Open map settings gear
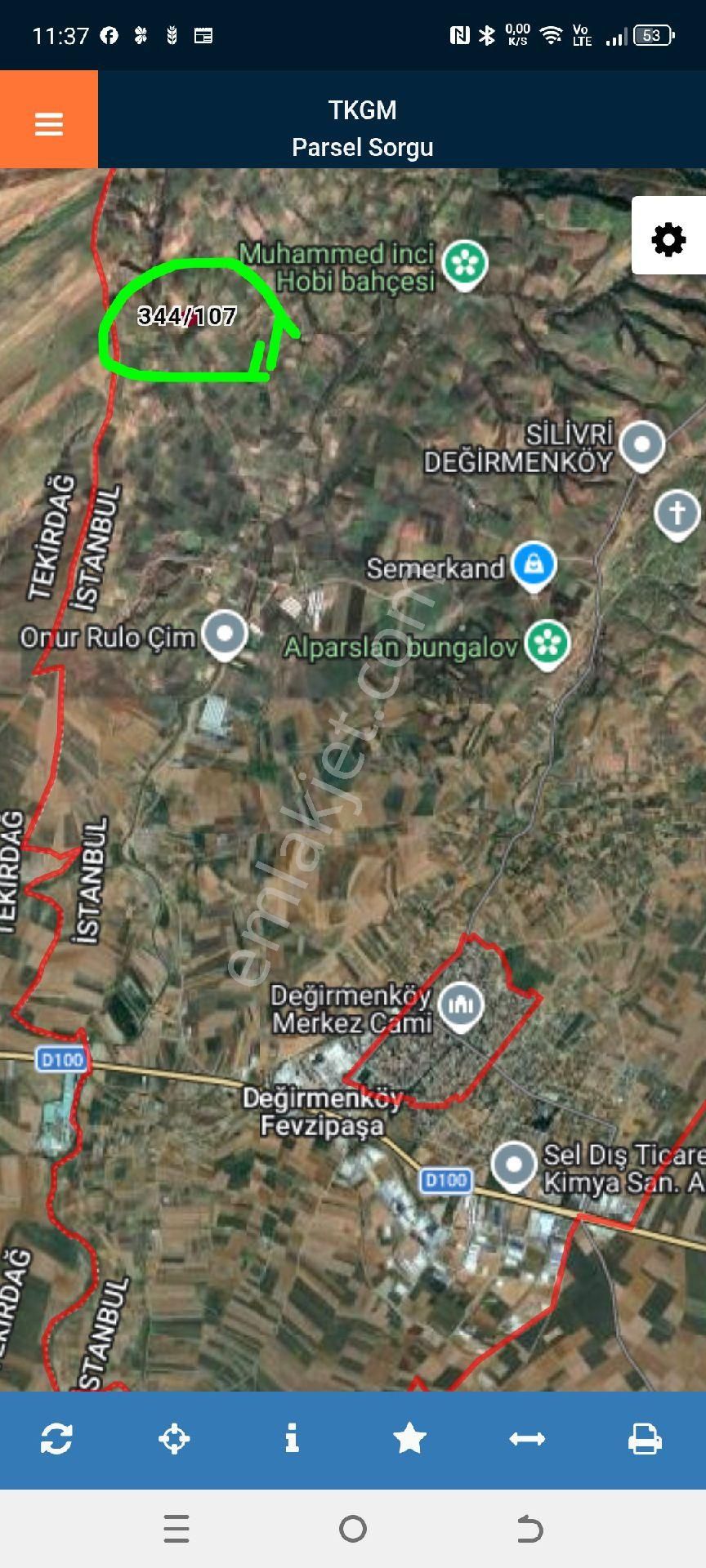706x1568 pixels. point(668,239)
